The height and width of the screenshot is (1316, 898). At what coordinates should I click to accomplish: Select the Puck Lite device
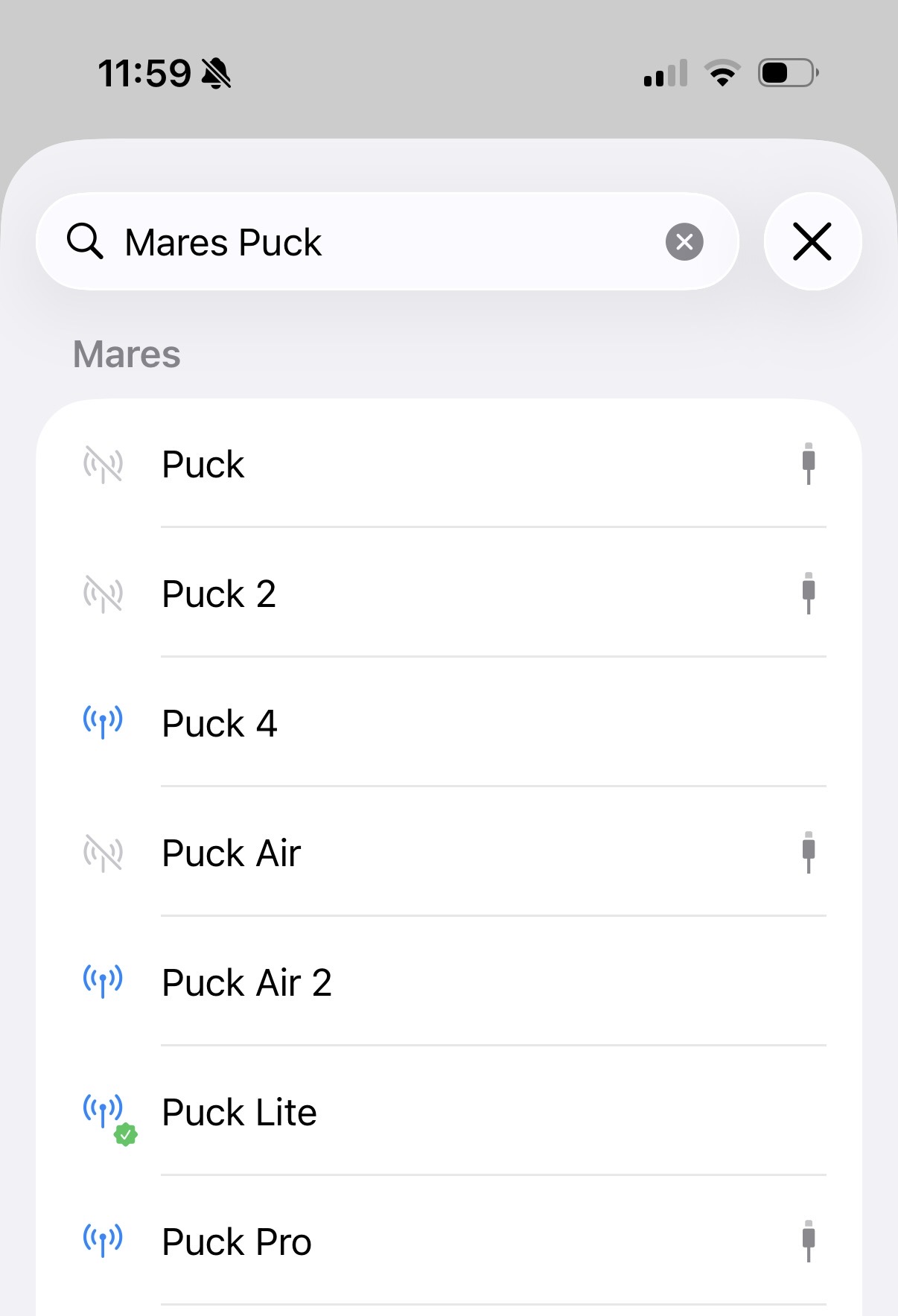(x=372, y=1112)
